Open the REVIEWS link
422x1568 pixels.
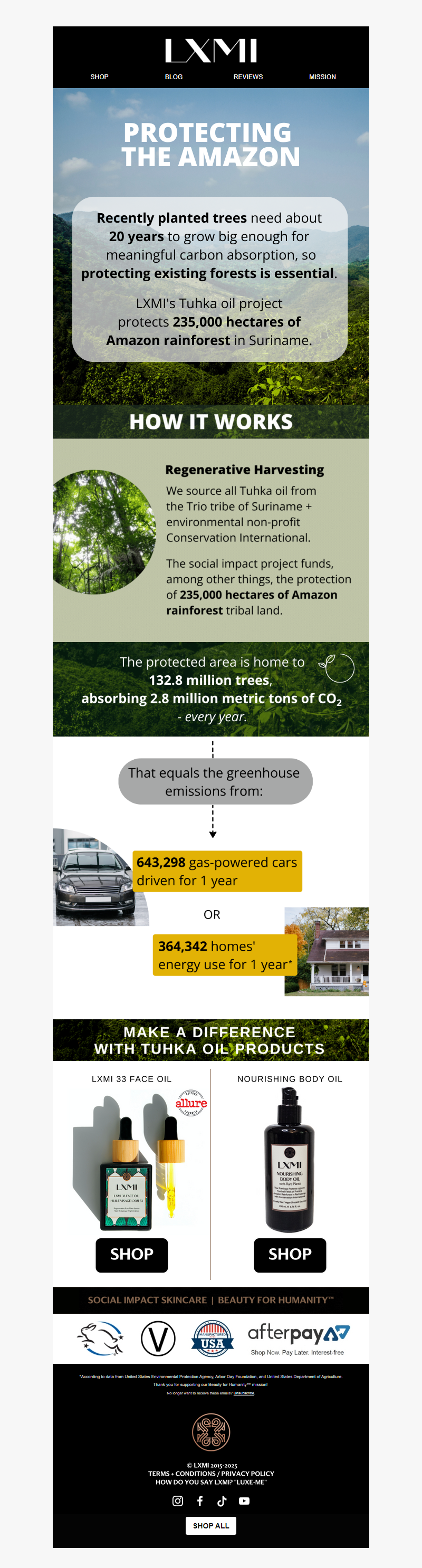(248, 77)
